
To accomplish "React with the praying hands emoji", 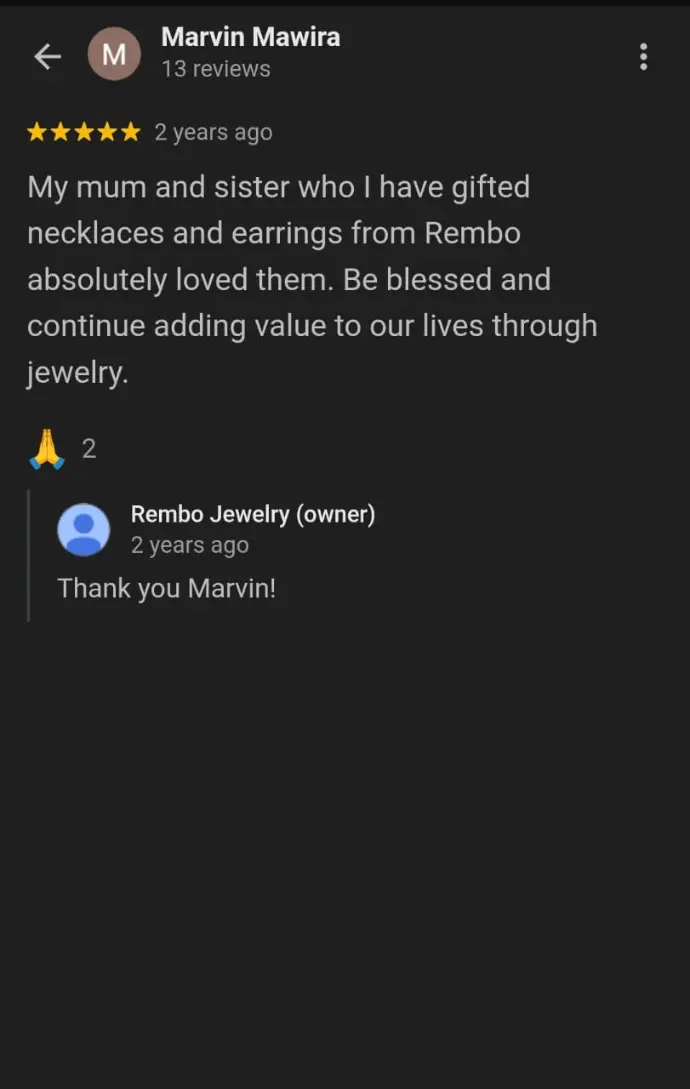I will coord(47,449).
